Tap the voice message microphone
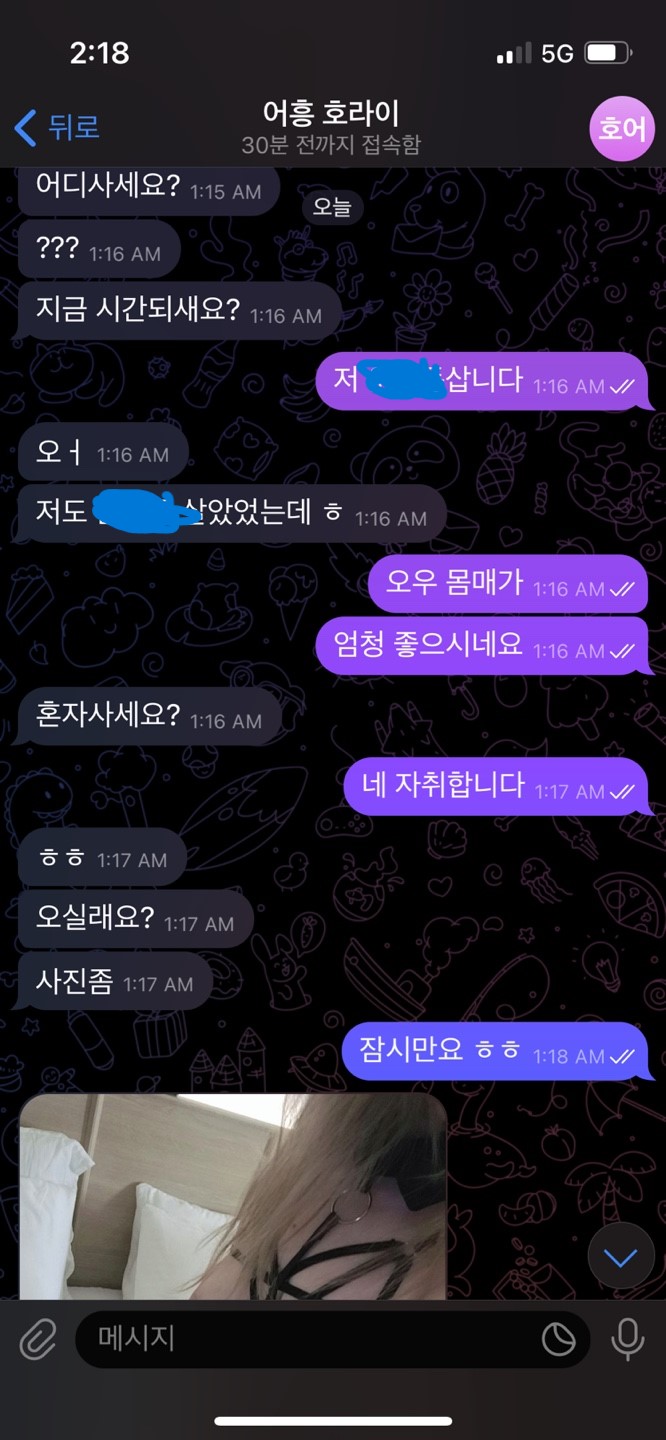 tap(628, 1339)
